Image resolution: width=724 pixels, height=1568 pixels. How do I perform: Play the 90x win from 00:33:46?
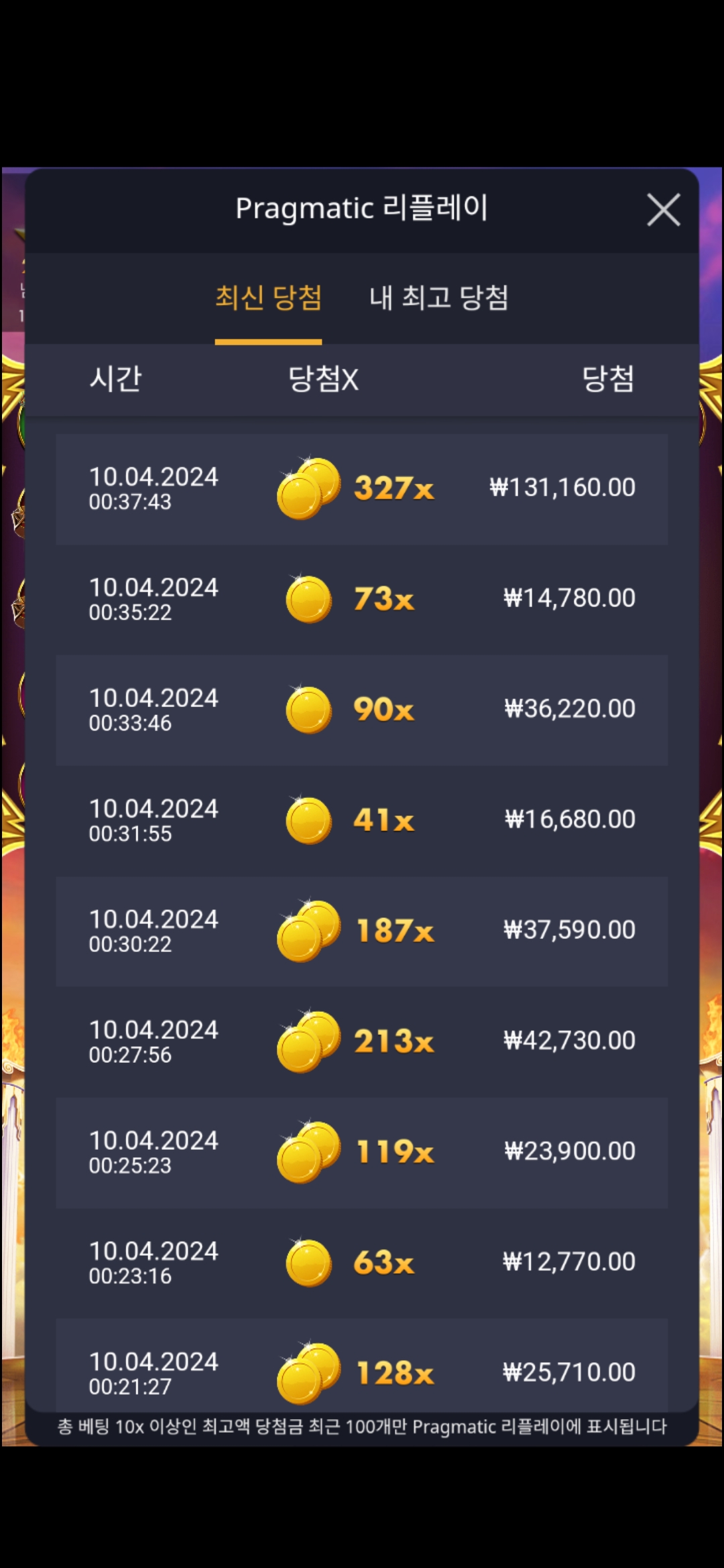point(362,710)
